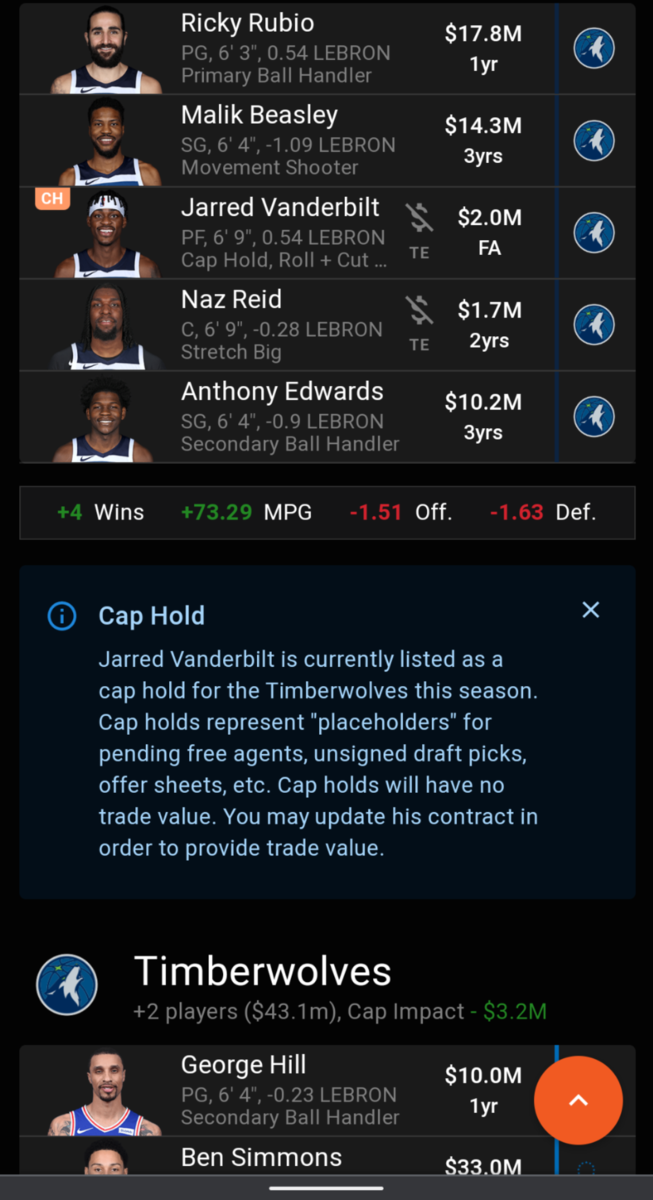Tap the Timberwolves logo beside Ricky Rubio
653x1200 pixels.
click(x=593, y=48)
